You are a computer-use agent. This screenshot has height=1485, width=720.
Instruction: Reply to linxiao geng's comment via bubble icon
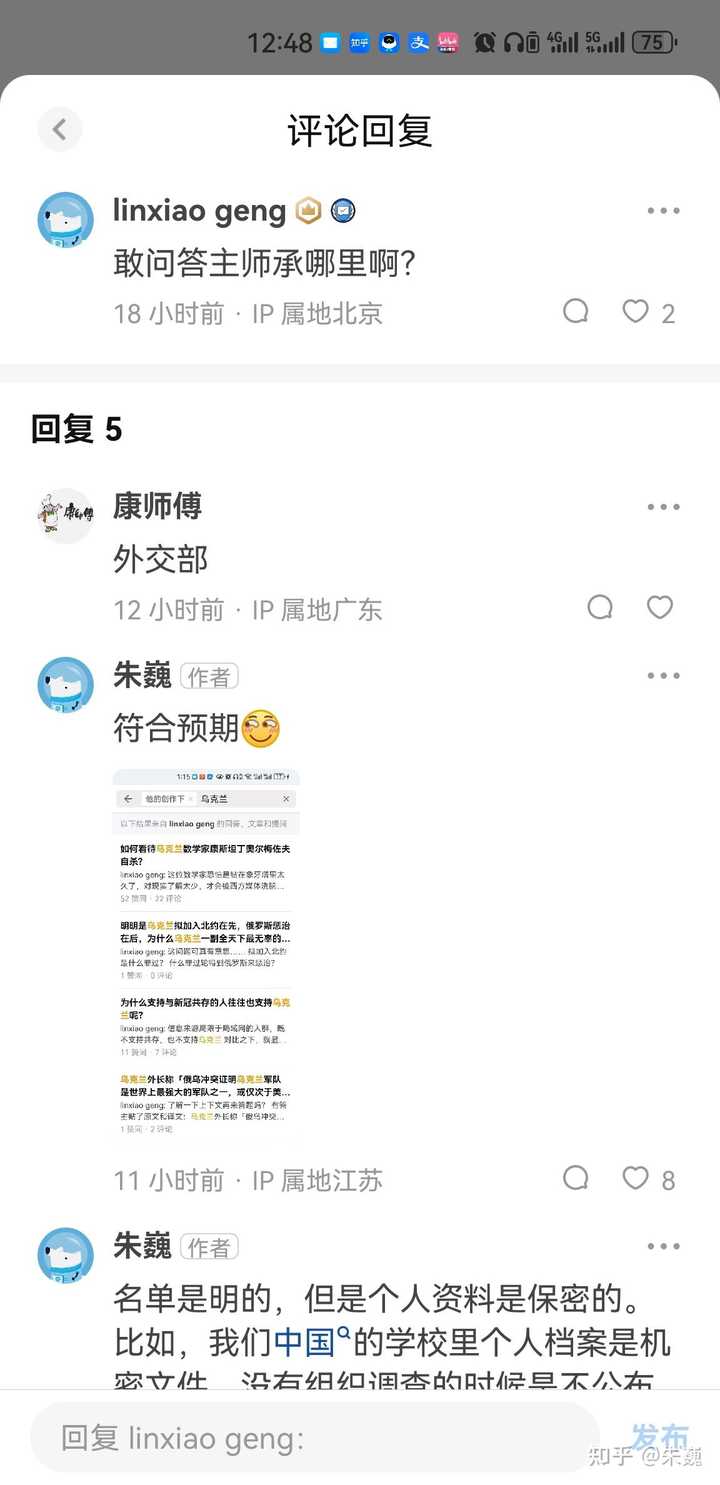click(576, 312)
